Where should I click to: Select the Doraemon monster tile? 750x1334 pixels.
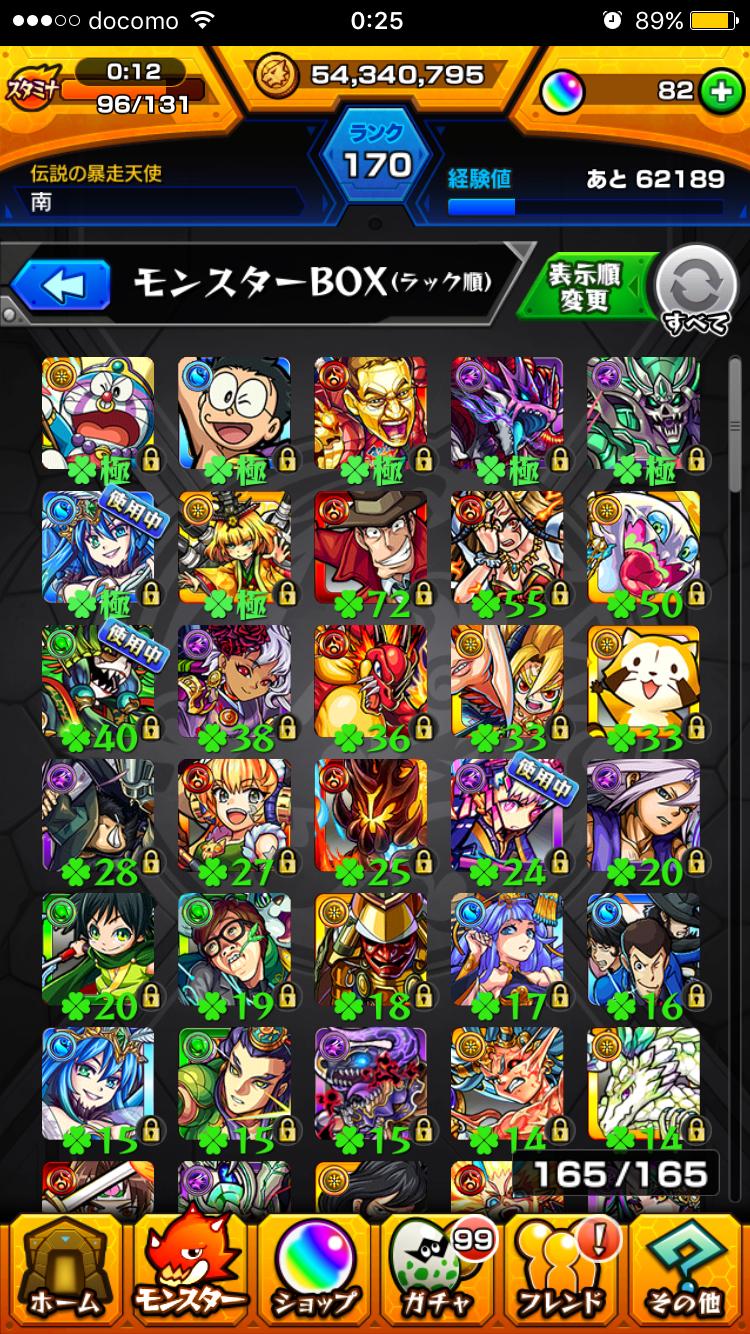(98, 413)
